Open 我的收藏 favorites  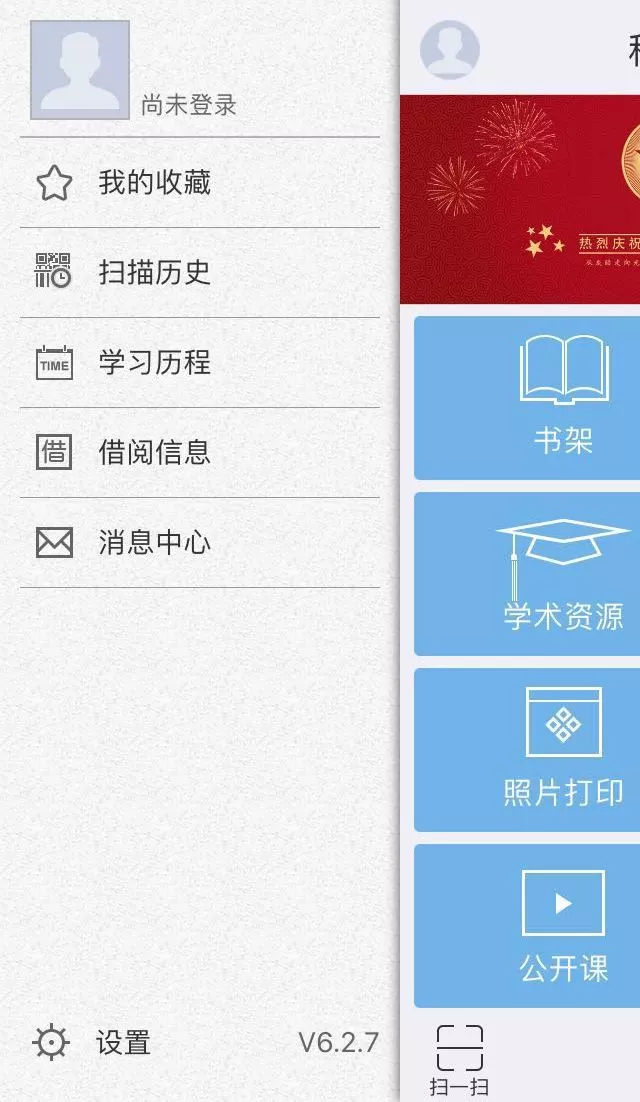[155, 183]
